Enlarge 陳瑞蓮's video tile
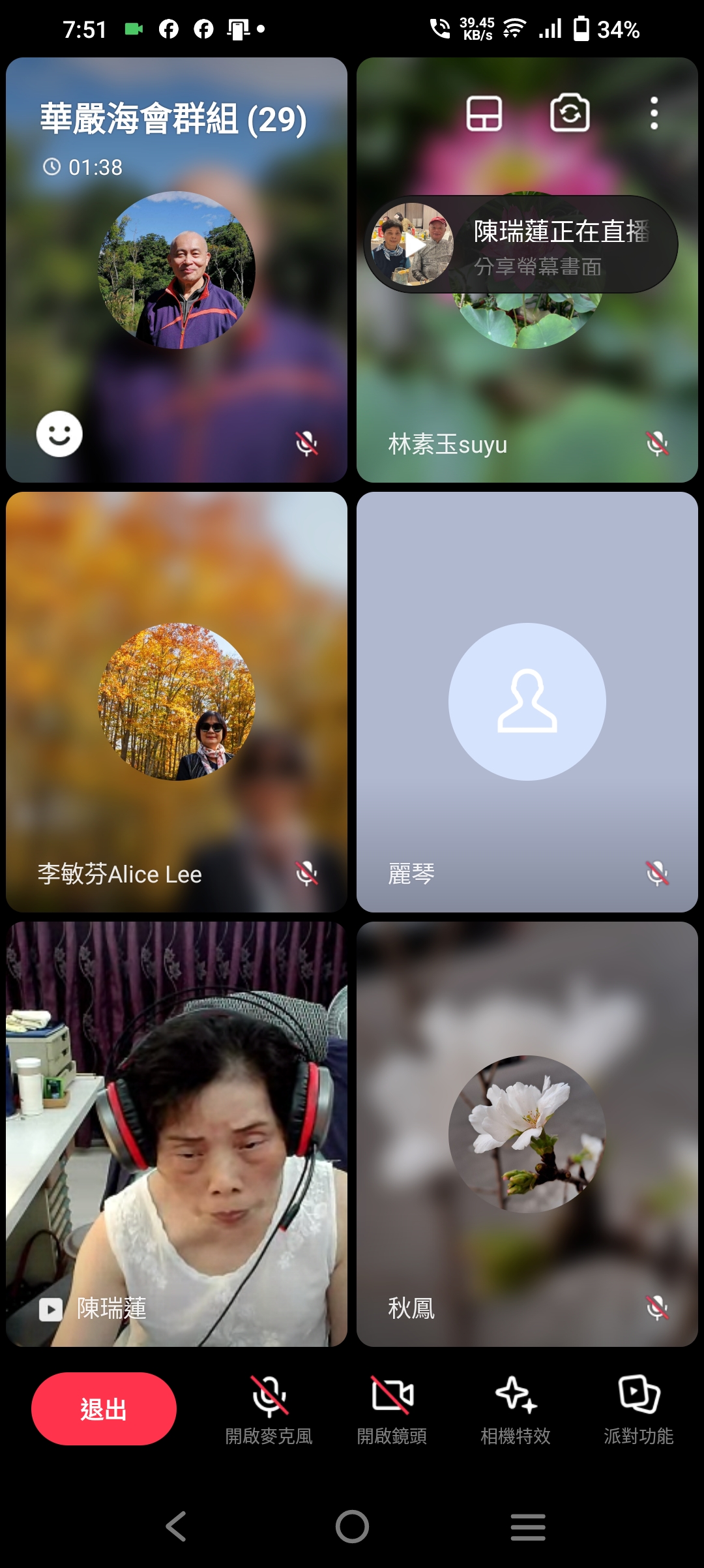This screenshot has height=1568, width=704. [176, 1134]
